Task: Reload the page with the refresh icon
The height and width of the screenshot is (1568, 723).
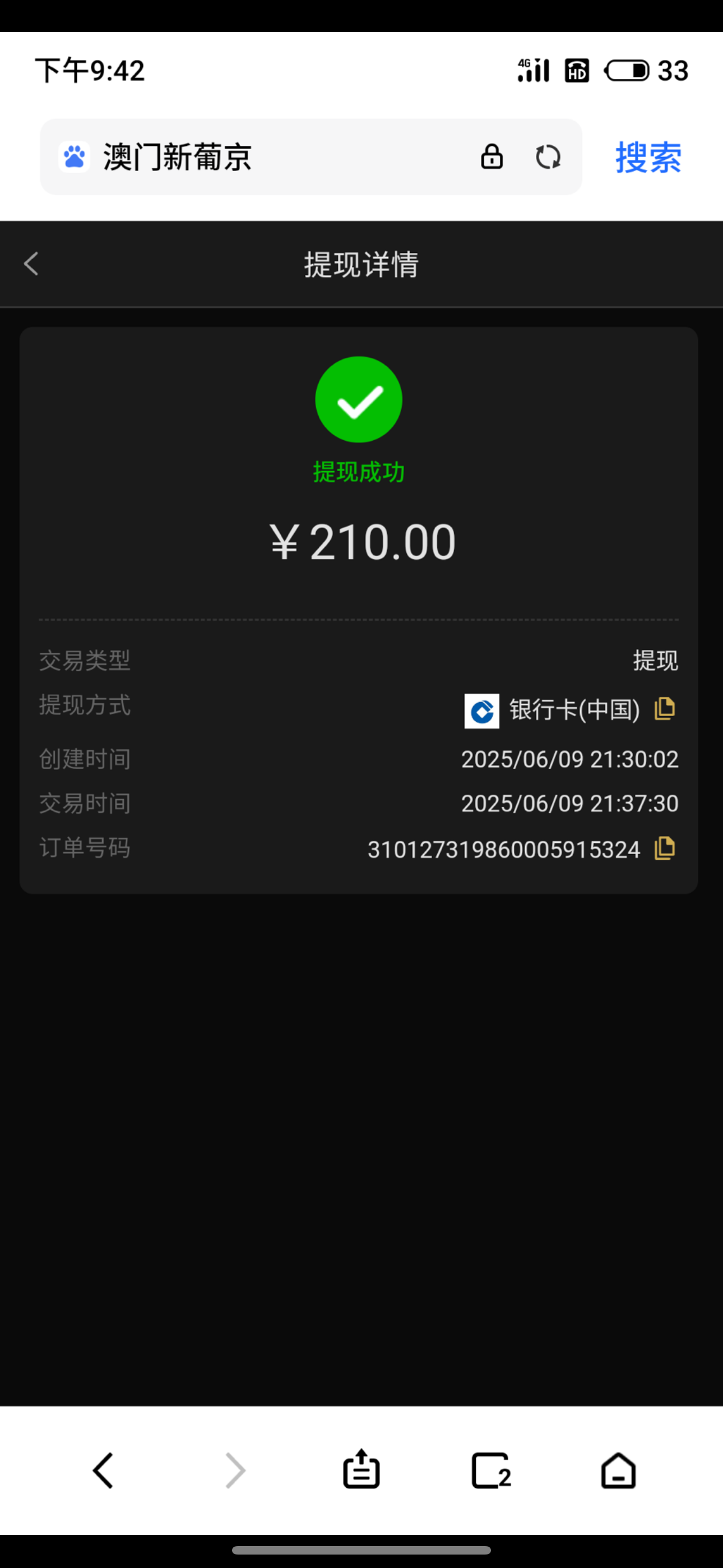Action: tap(548, 157)
